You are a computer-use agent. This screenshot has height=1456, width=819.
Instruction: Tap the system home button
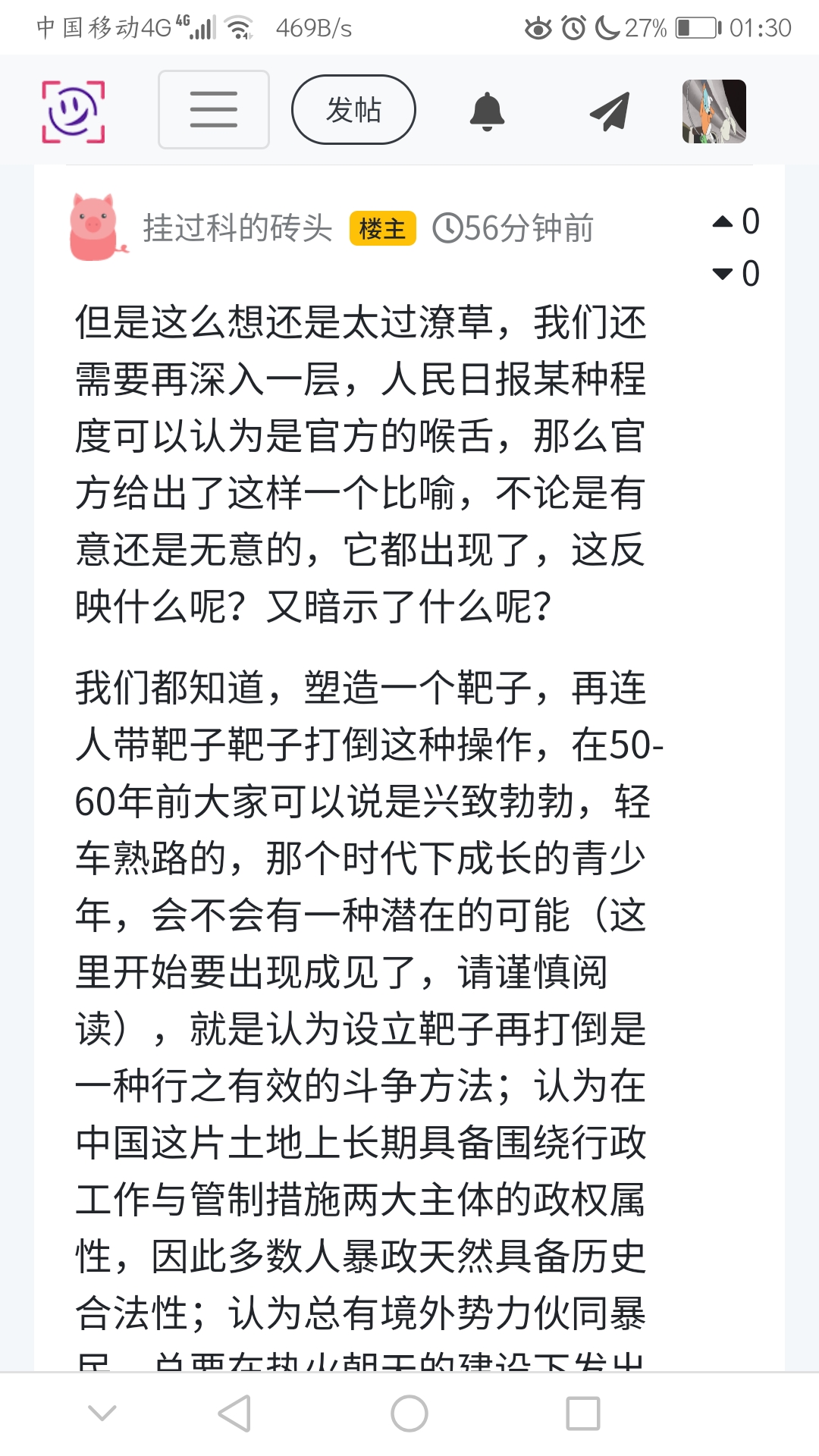(409, 1414)
